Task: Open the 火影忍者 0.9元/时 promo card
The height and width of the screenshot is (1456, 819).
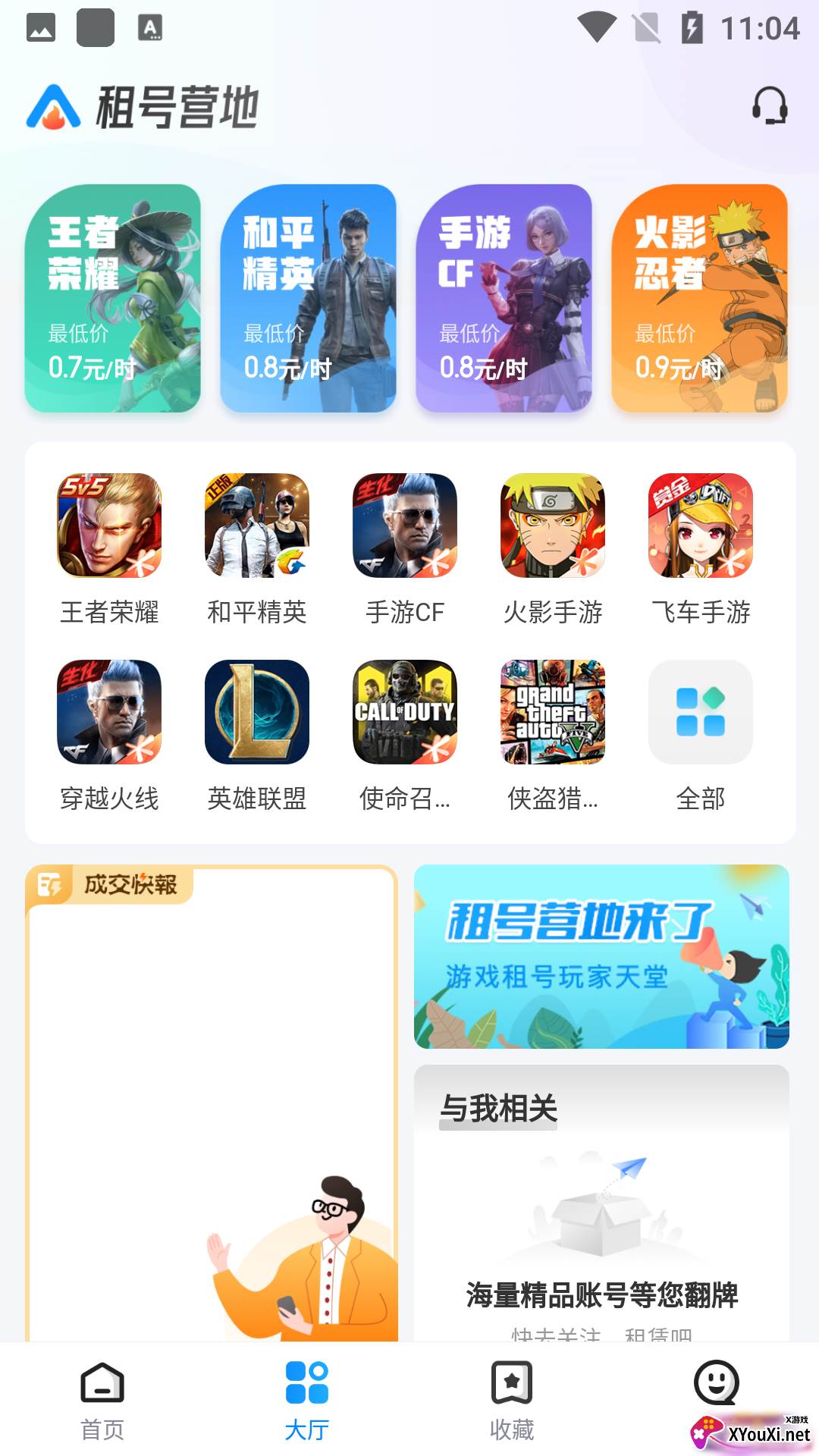Action: point(699,298)
